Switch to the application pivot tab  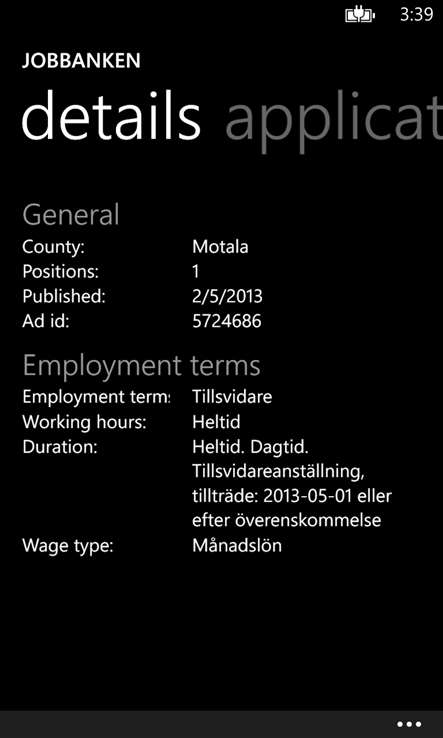point(334,120)
